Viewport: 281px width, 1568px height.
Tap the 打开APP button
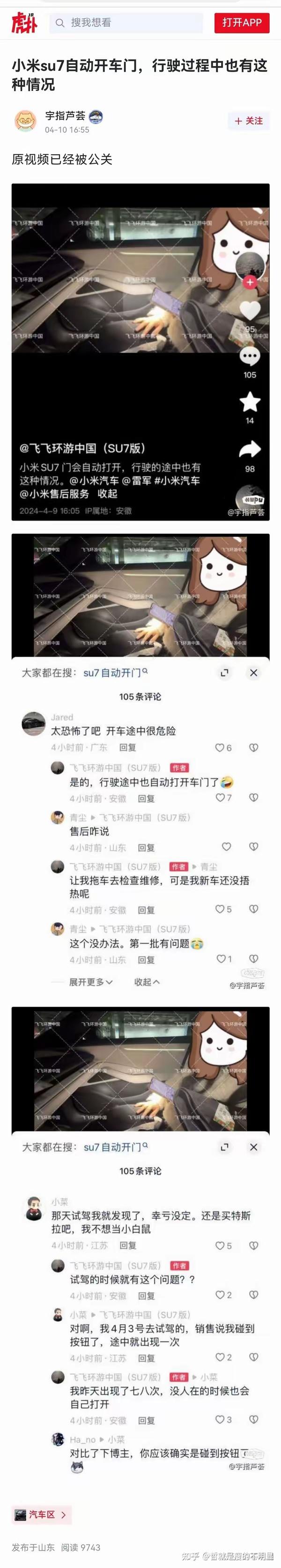pyautogui.click(x=242, y=23)
